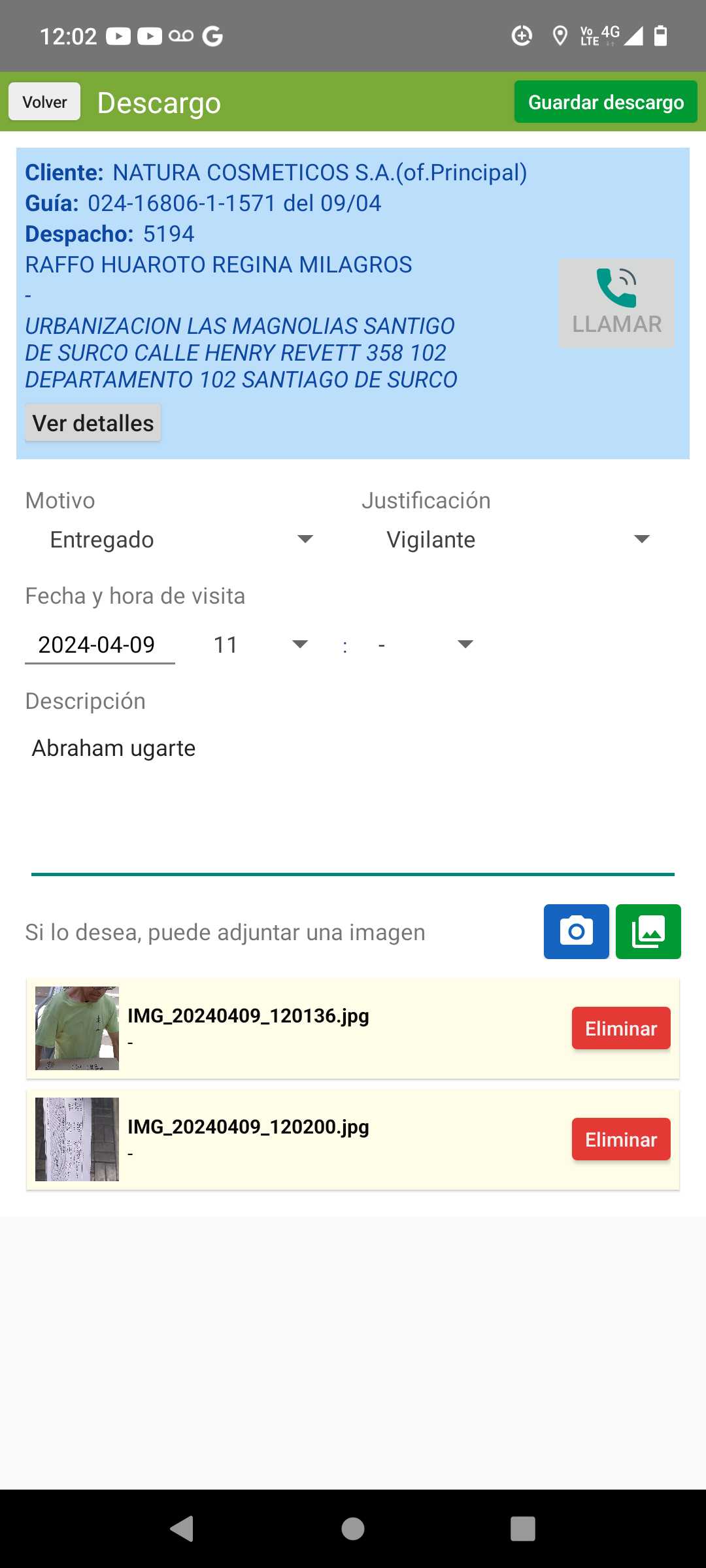This screenshot has height=1568, width=706.
Task: Go to the home screen
Action: tap(353, 1529)
